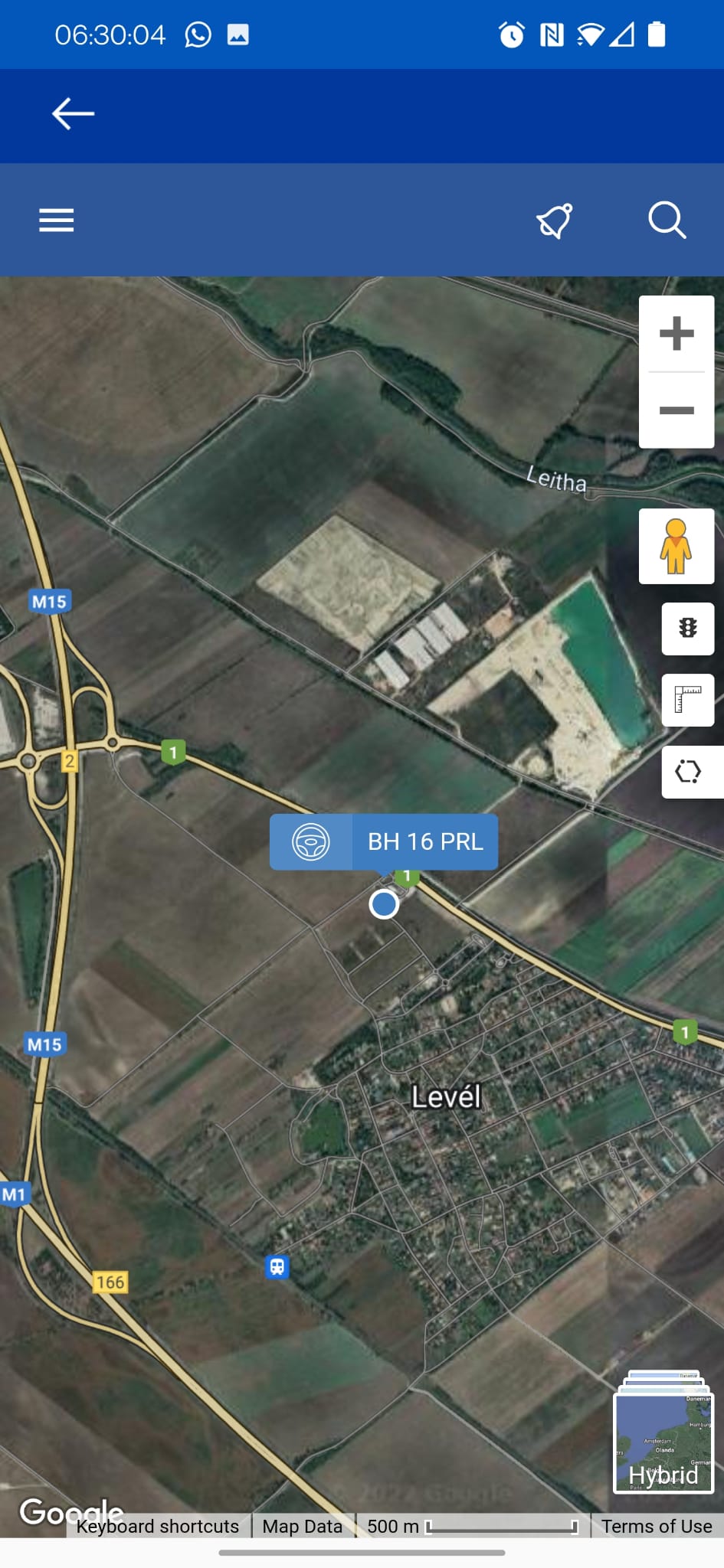Open the search magnifier
Viewport: 724px width, 1568px height.
(x=667, y=221)
